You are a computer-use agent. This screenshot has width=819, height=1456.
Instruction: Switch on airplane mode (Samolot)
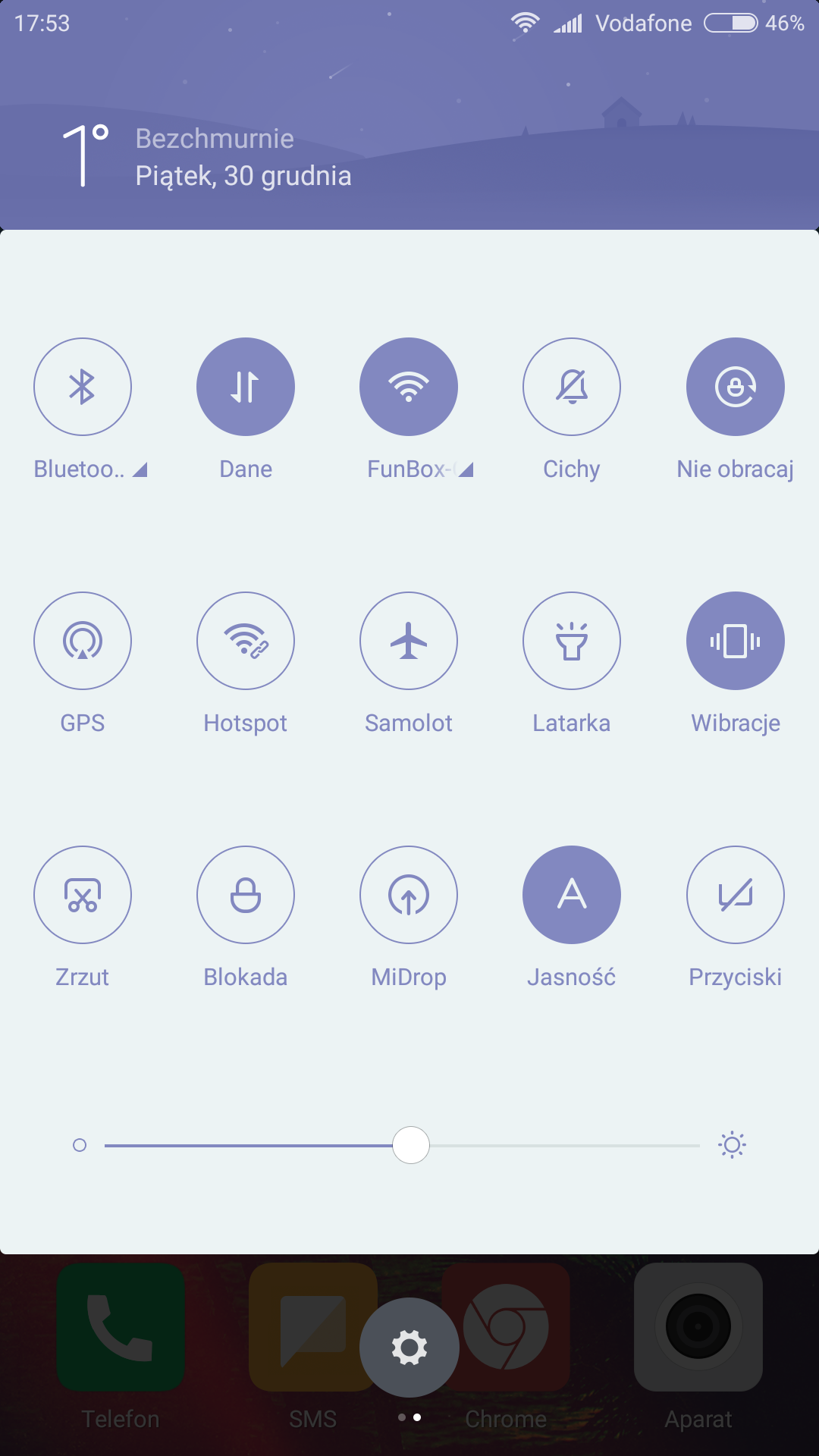click(x=409, y=641)
